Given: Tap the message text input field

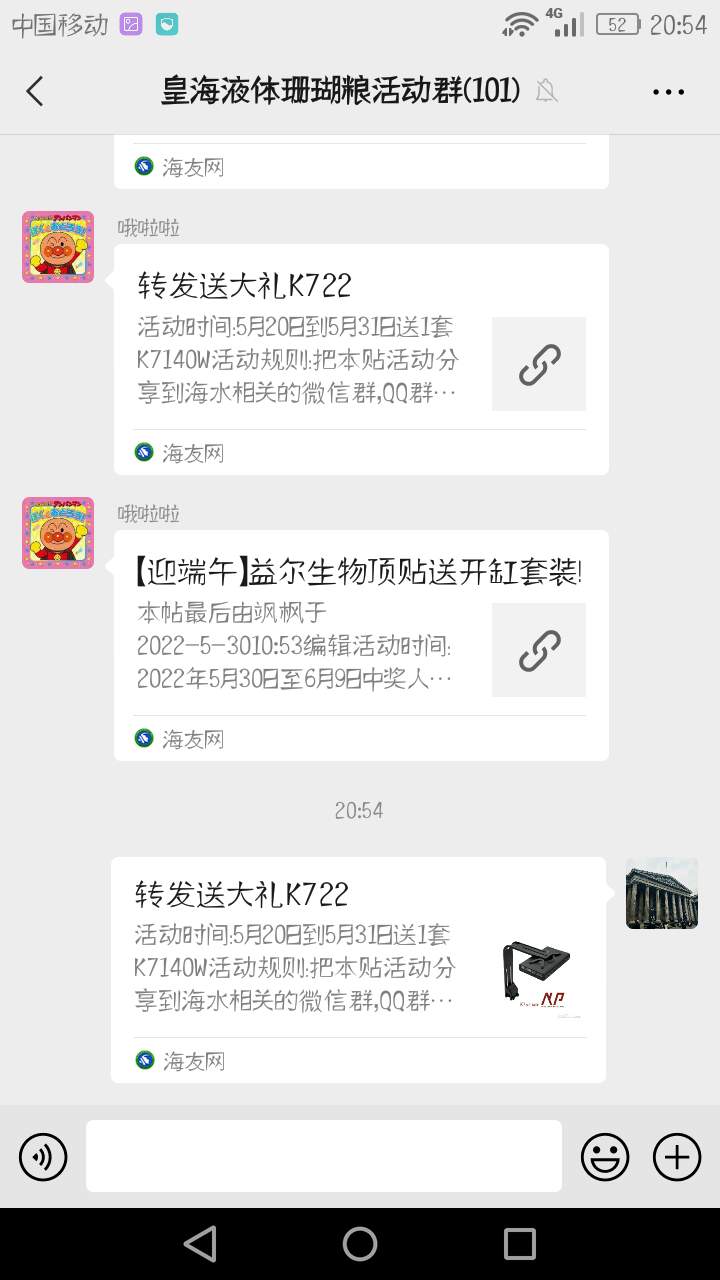Looking at the screenshot, I should click(323, 1156).
